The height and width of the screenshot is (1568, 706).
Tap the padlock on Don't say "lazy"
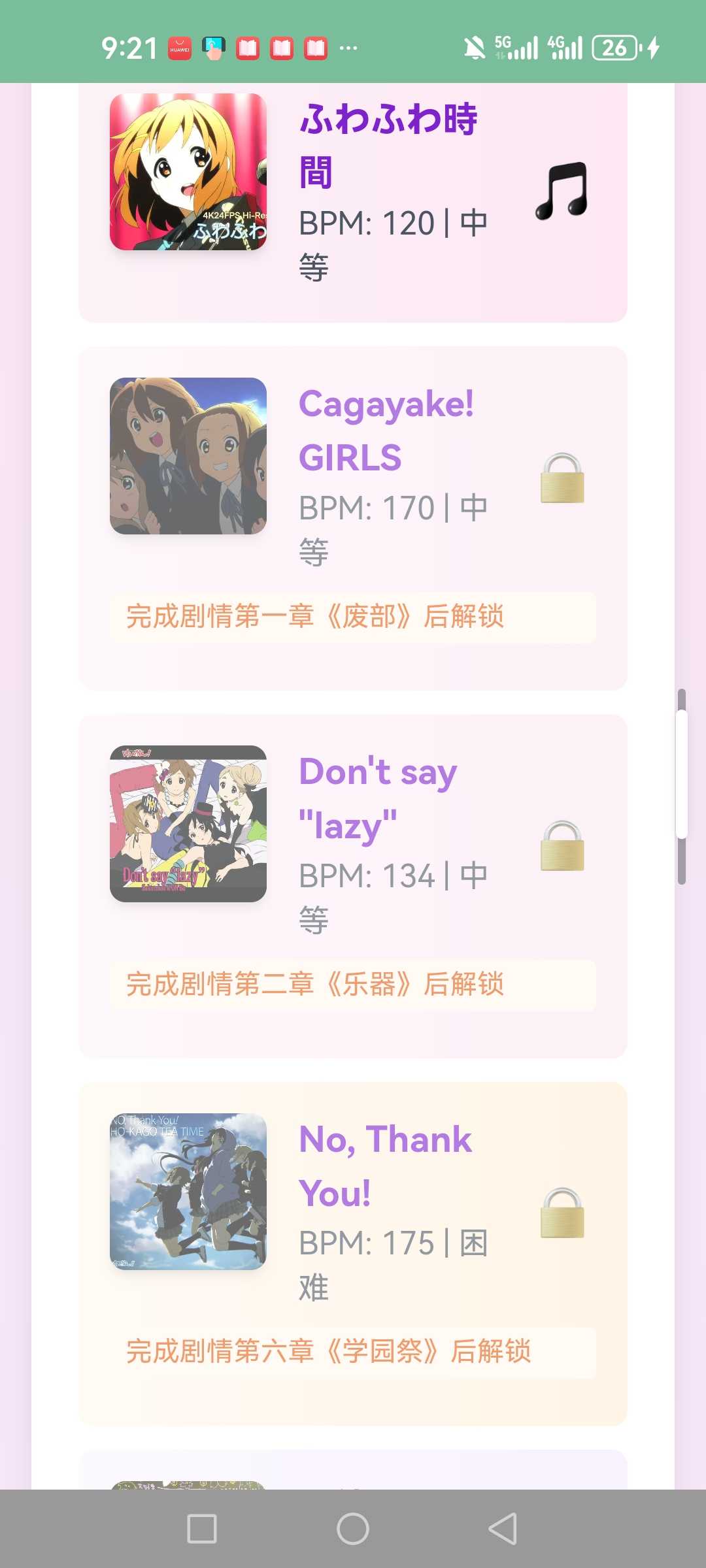click(562, 846)
